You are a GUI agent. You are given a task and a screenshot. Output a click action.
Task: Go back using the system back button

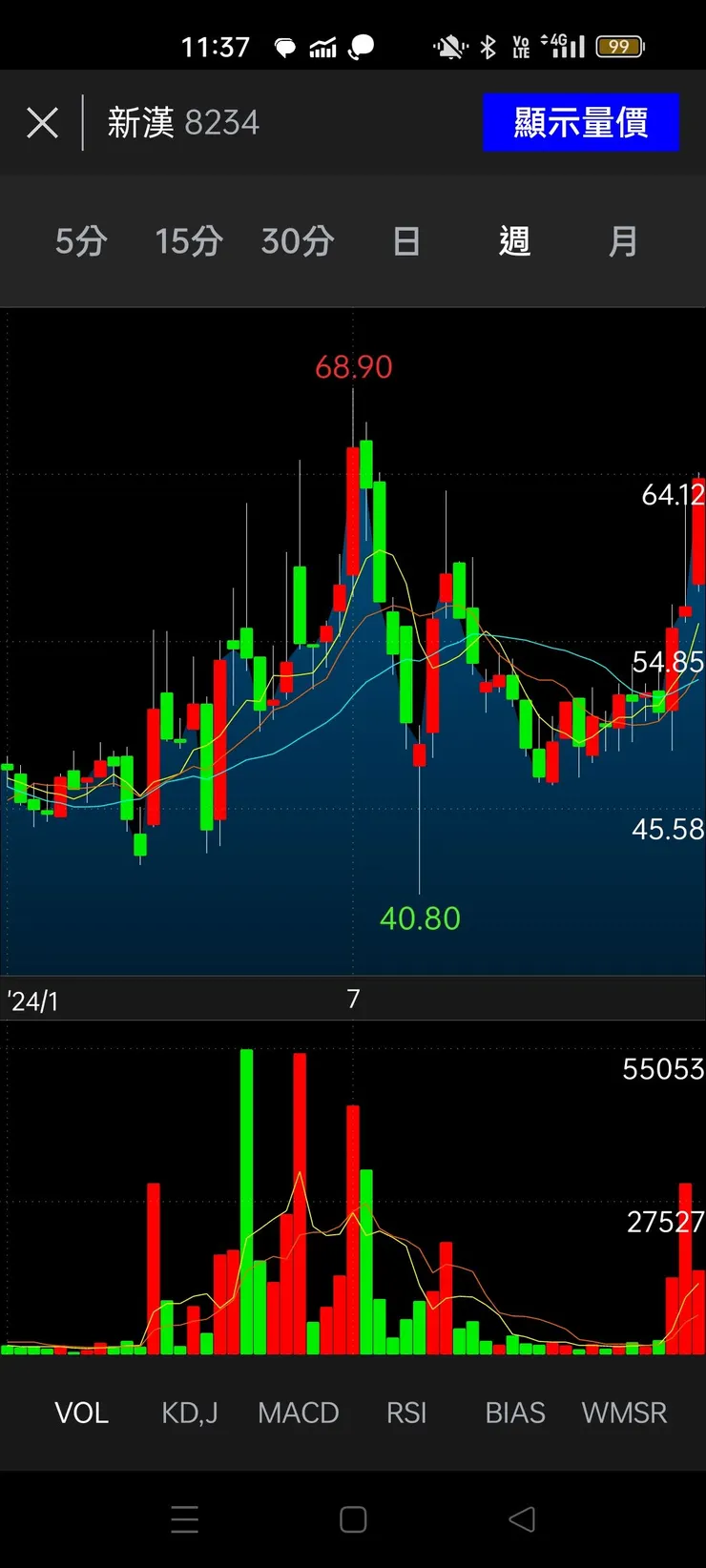tap(522, 1519)
